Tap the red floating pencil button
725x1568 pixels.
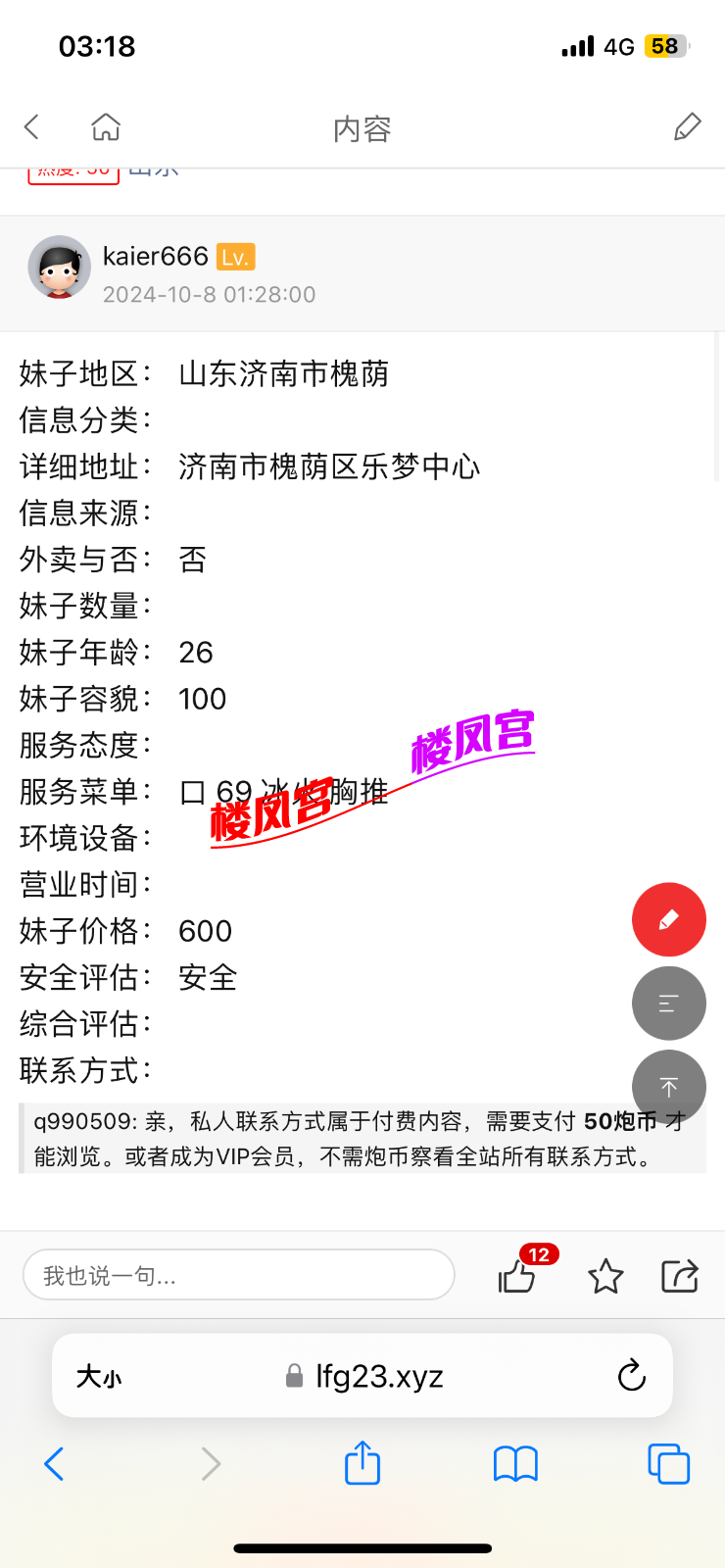click(x=669, y=919)
